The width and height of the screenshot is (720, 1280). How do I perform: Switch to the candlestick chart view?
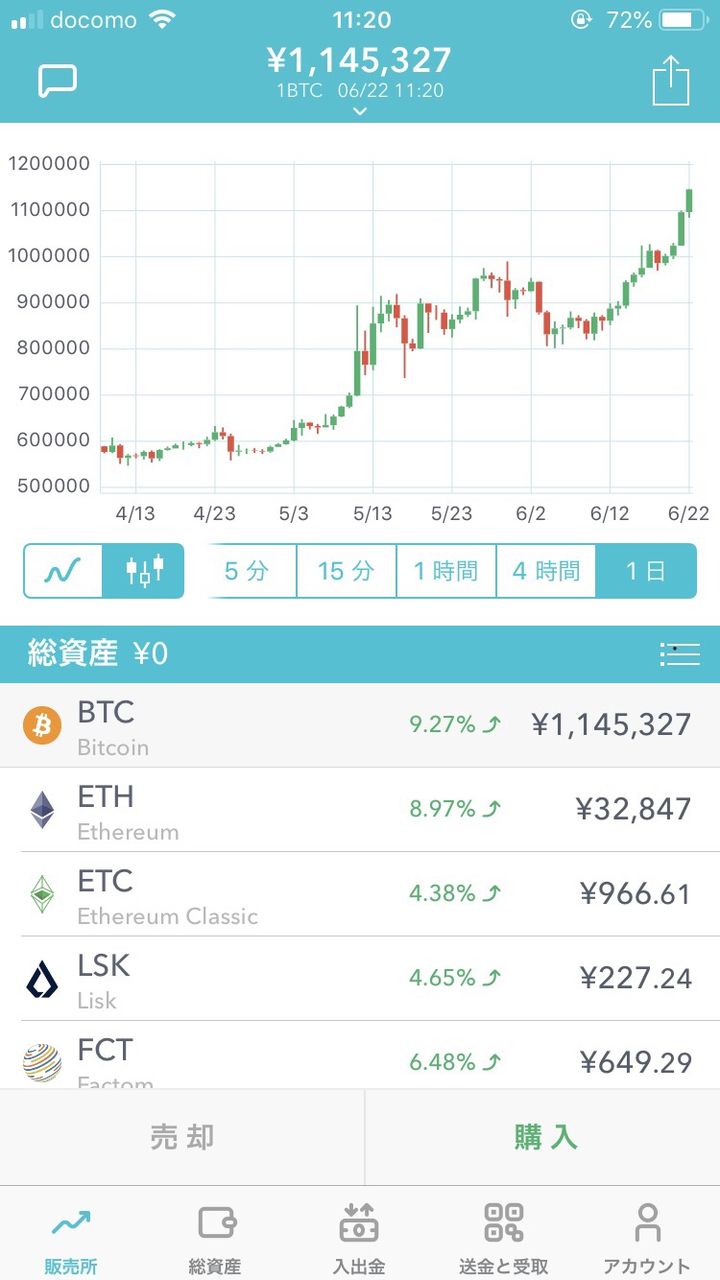(x=144, y=571)
